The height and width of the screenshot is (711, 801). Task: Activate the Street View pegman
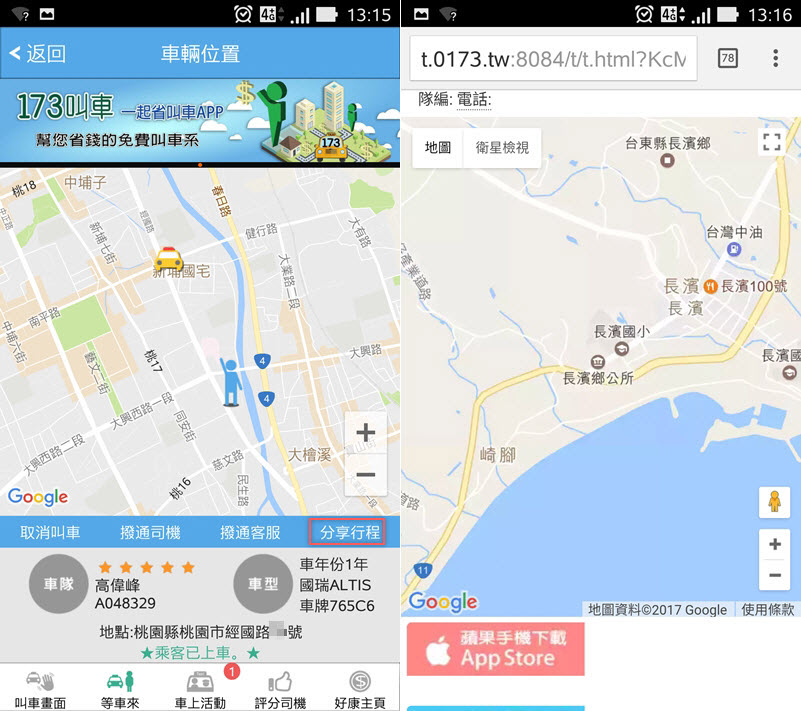tap(774, 502)
